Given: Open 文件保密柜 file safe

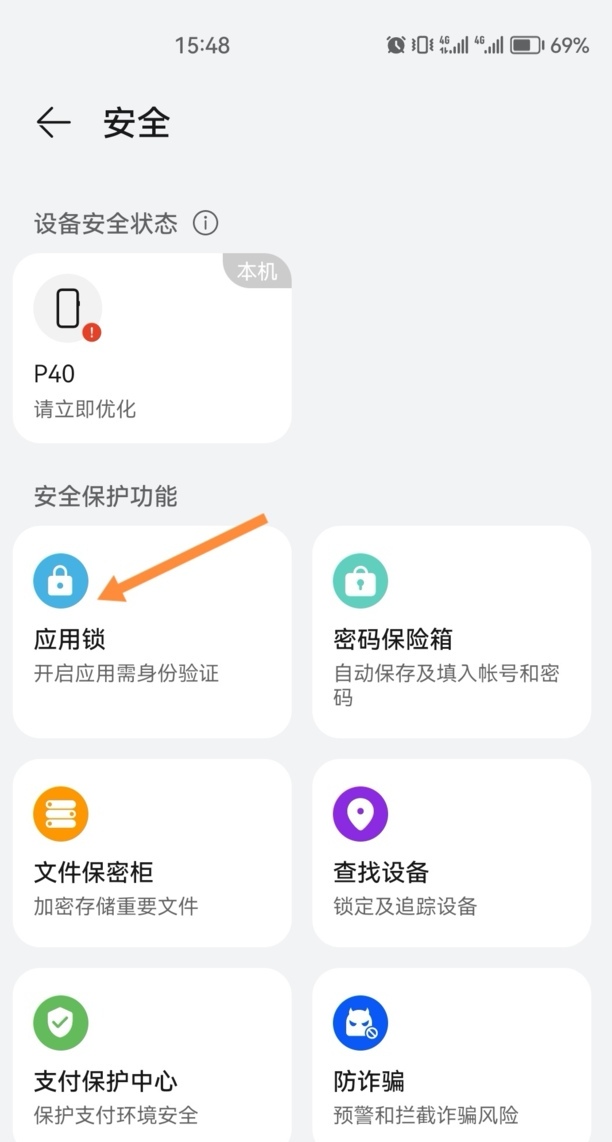Looking at the screenshot, I should pyautogui.click(x=152, y=852).
